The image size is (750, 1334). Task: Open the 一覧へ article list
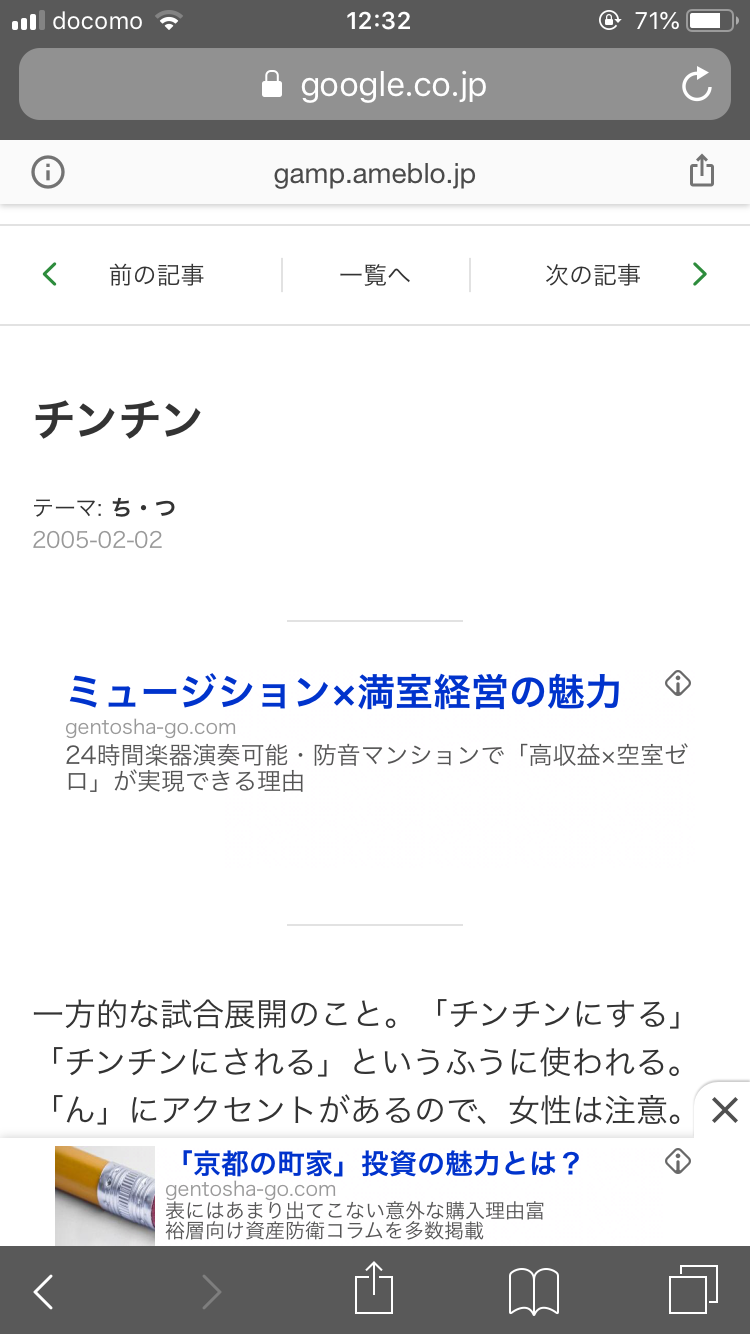coord(375,275)
